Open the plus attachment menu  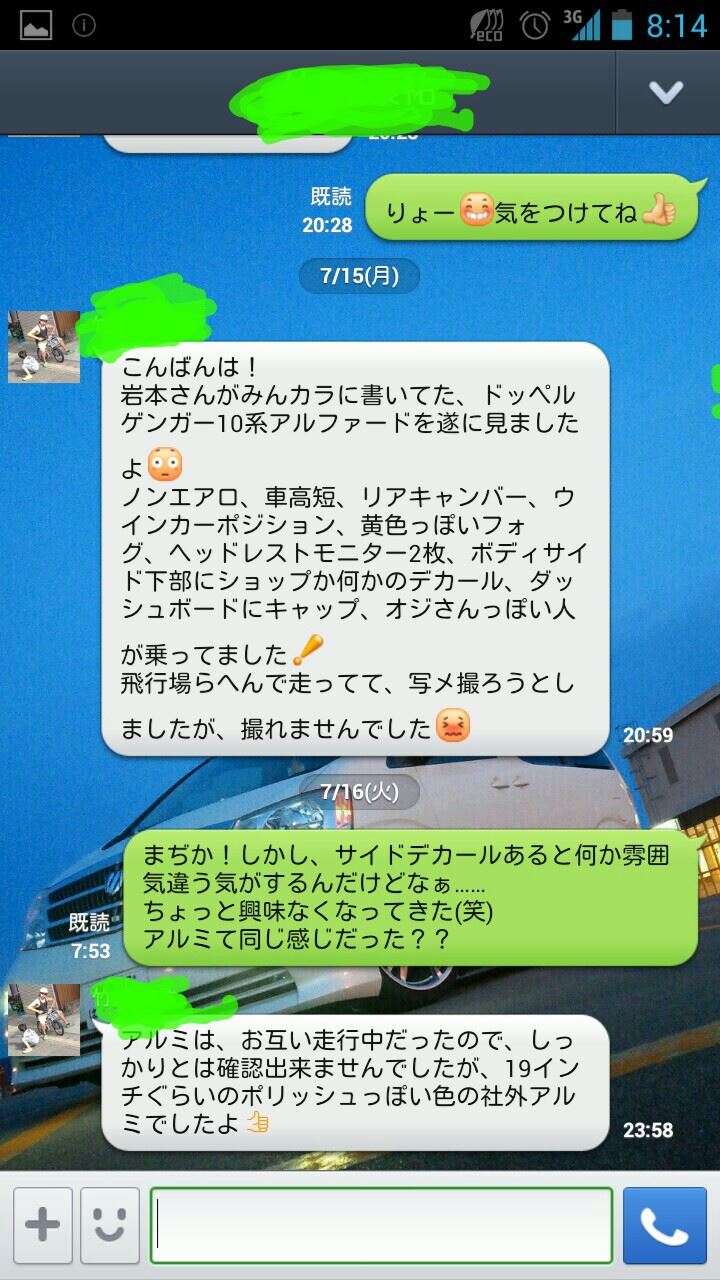(42, 1226)
